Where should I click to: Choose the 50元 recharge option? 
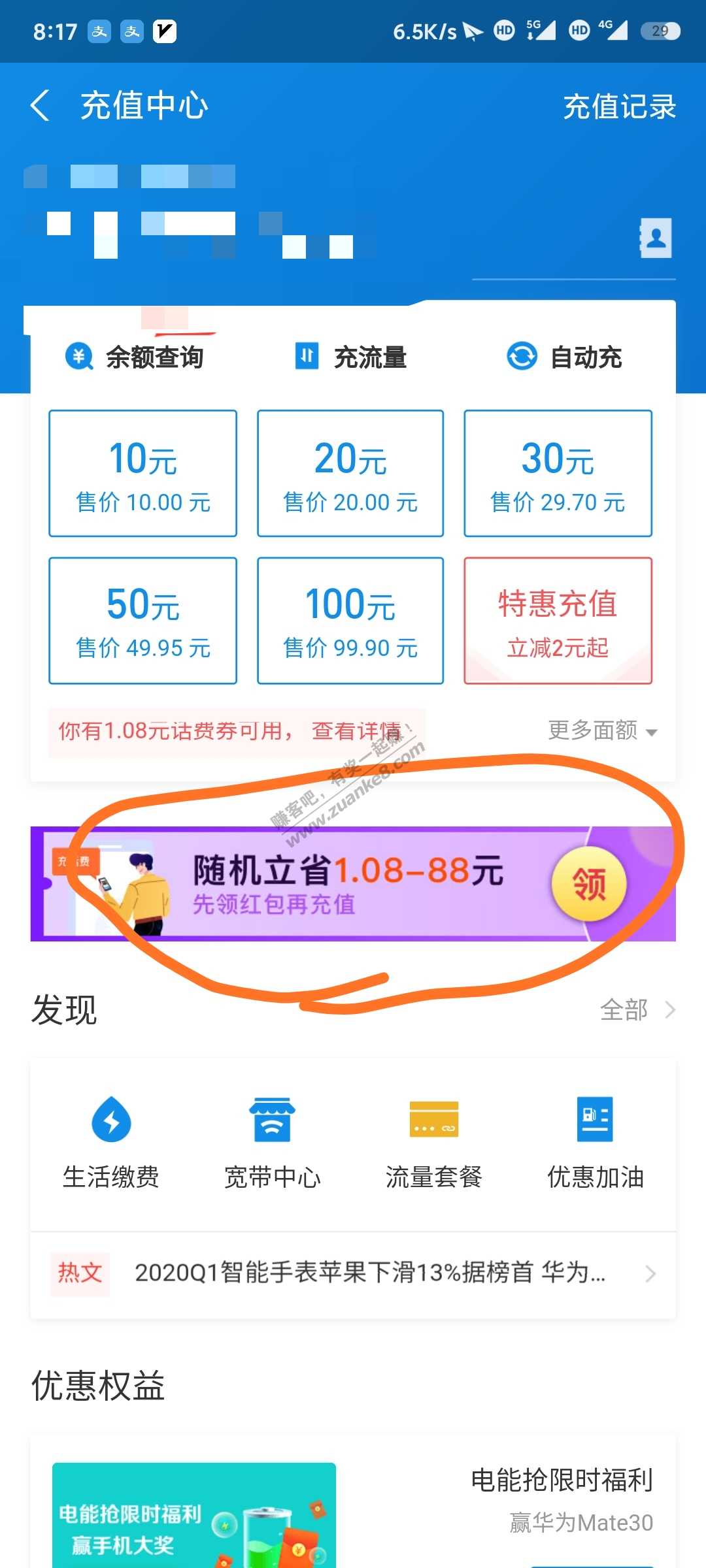click(x=143, y=621)
